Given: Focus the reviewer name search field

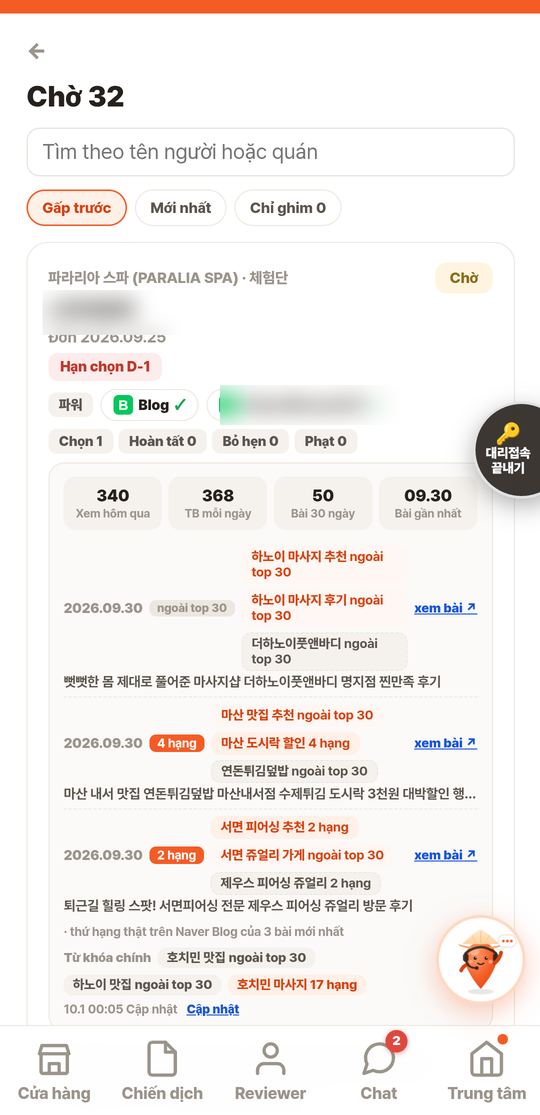Looking at the screenshot, I should pyautogui.click(x=270, y=152).
